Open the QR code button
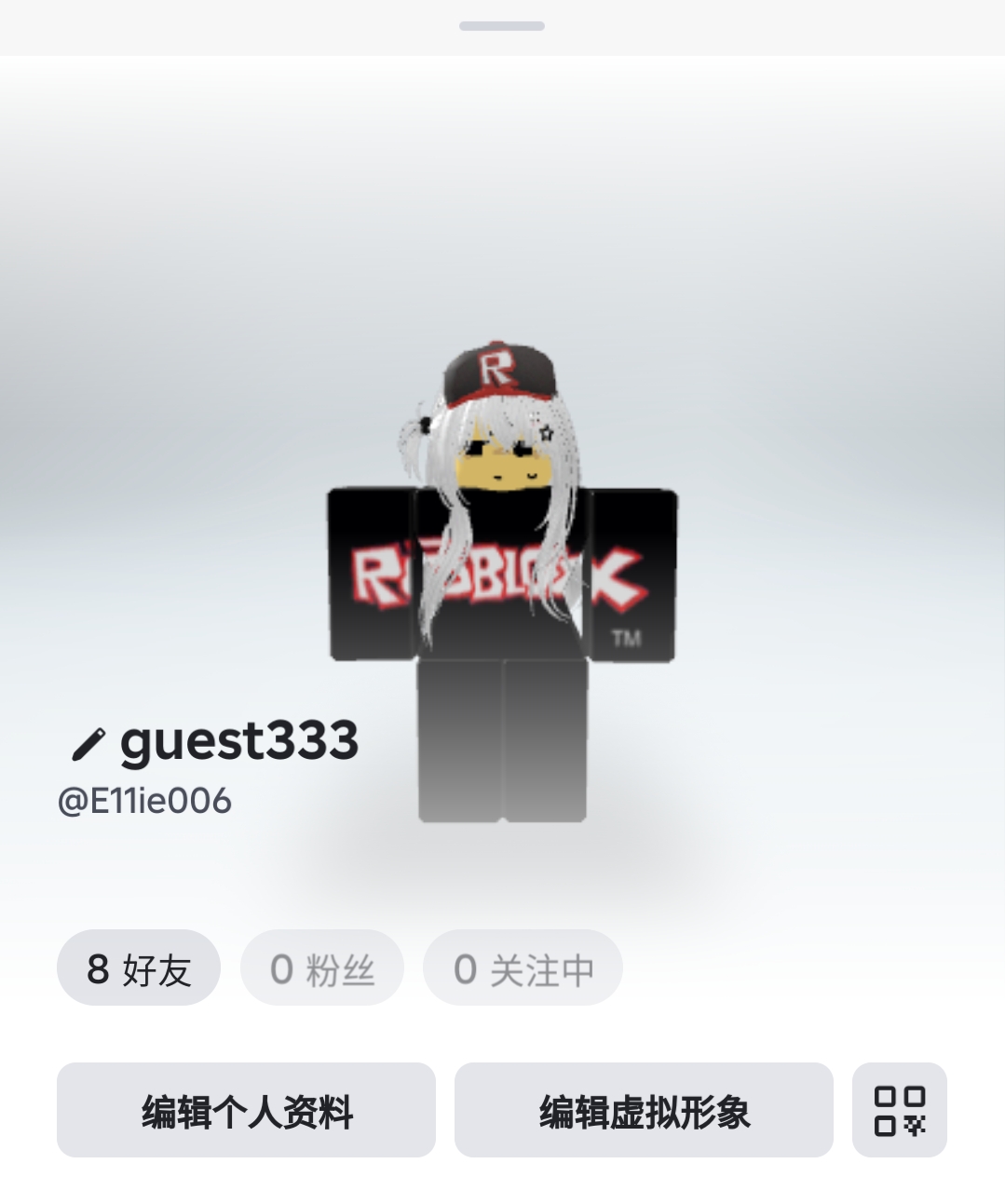 (x=899, y=1110)
